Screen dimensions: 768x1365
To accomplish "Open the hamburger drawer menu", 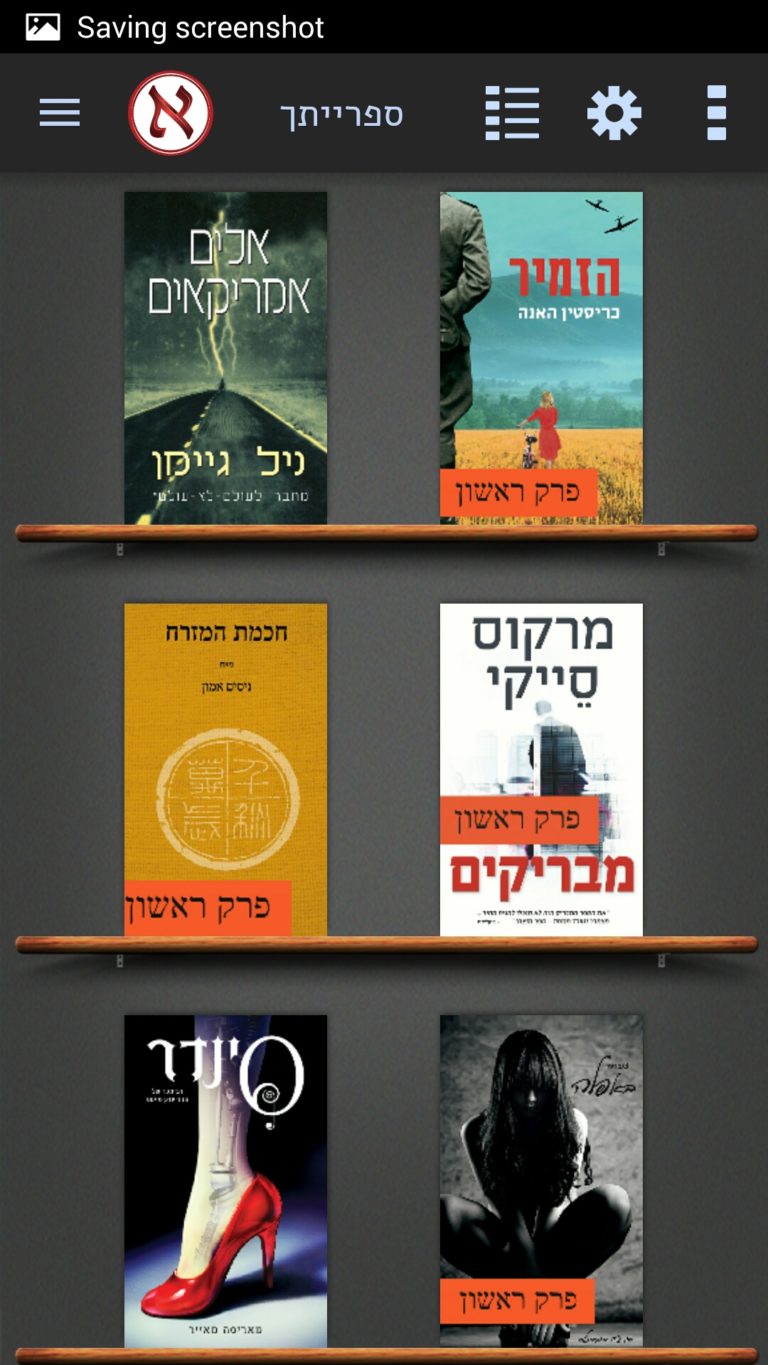I will (59, 113).
